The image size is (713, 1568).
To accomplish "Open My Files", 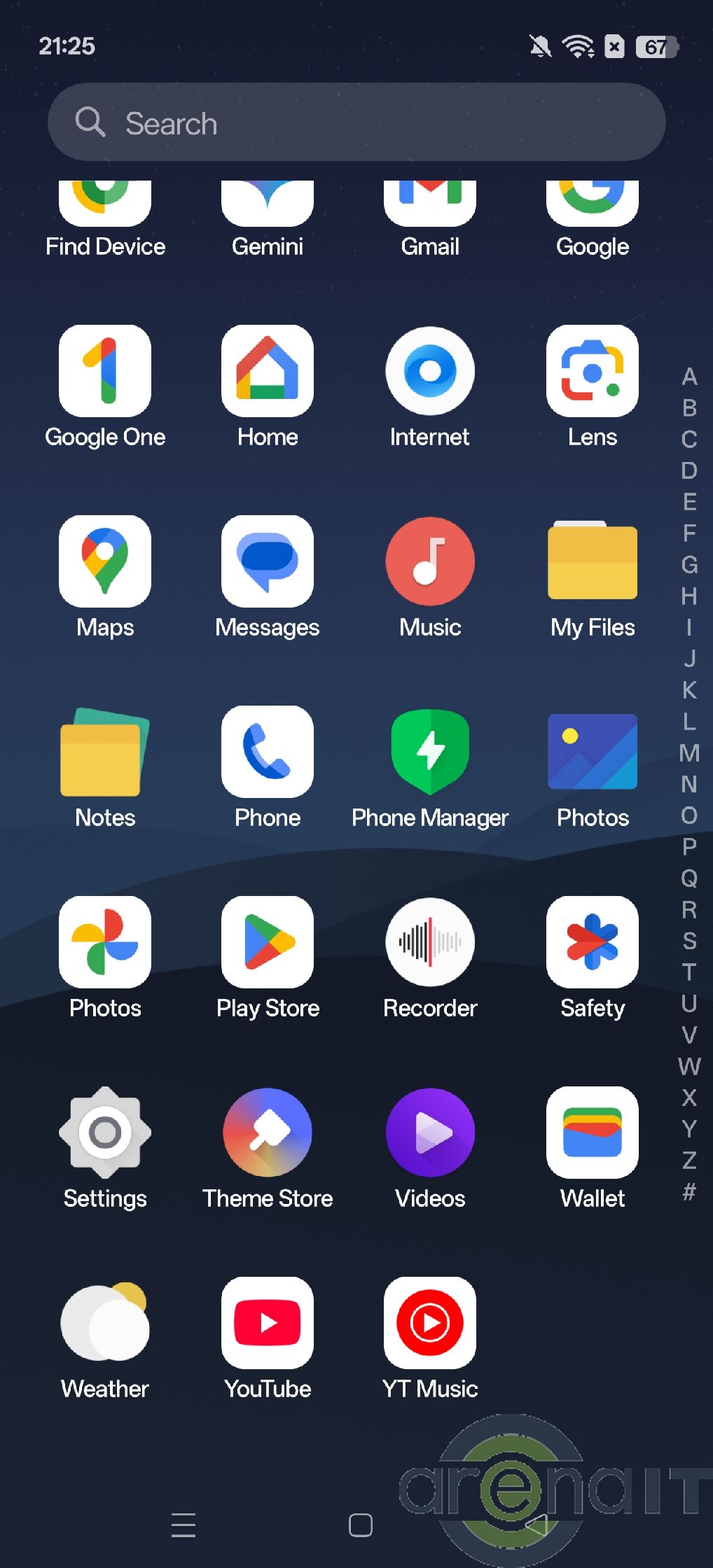I will 592,562.
